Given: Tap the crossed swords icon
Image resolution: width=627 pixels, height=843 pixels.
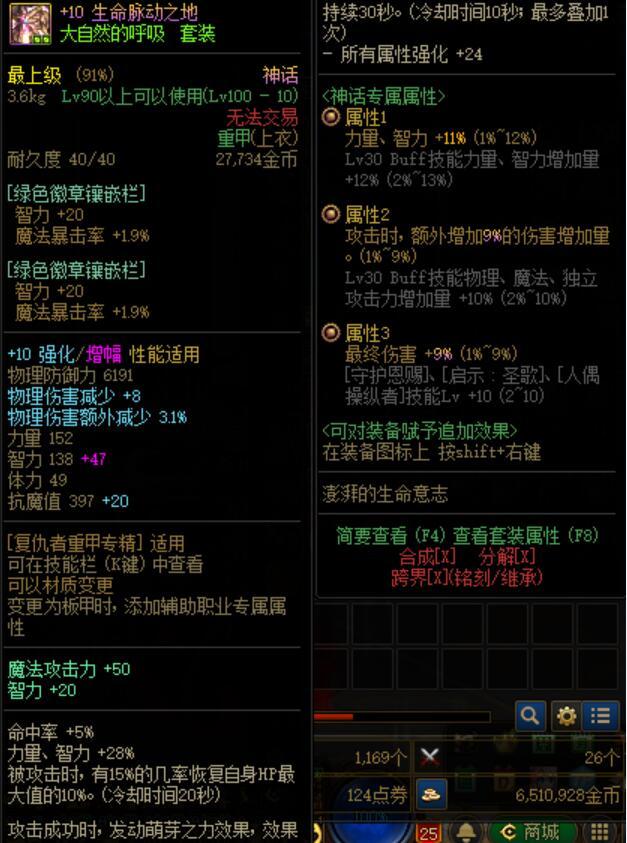Looking at the screenshot, I should pyautogui.click(x=430, y=757).
